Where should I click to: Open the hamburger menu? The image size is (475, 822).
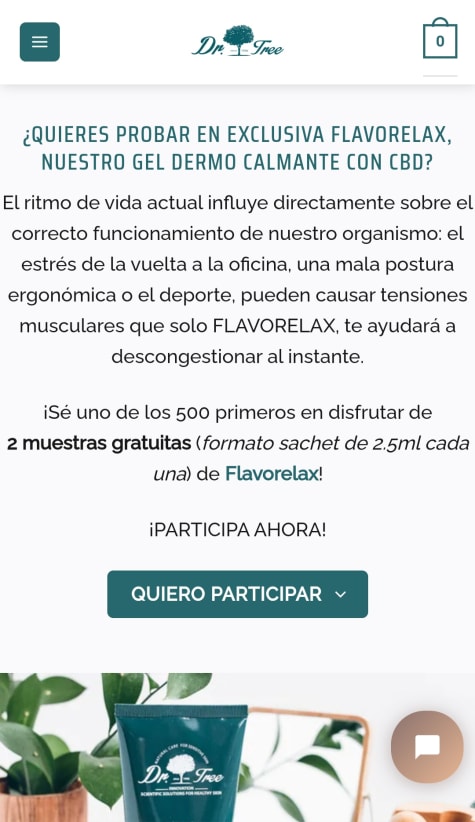click(x=40, y=42)
